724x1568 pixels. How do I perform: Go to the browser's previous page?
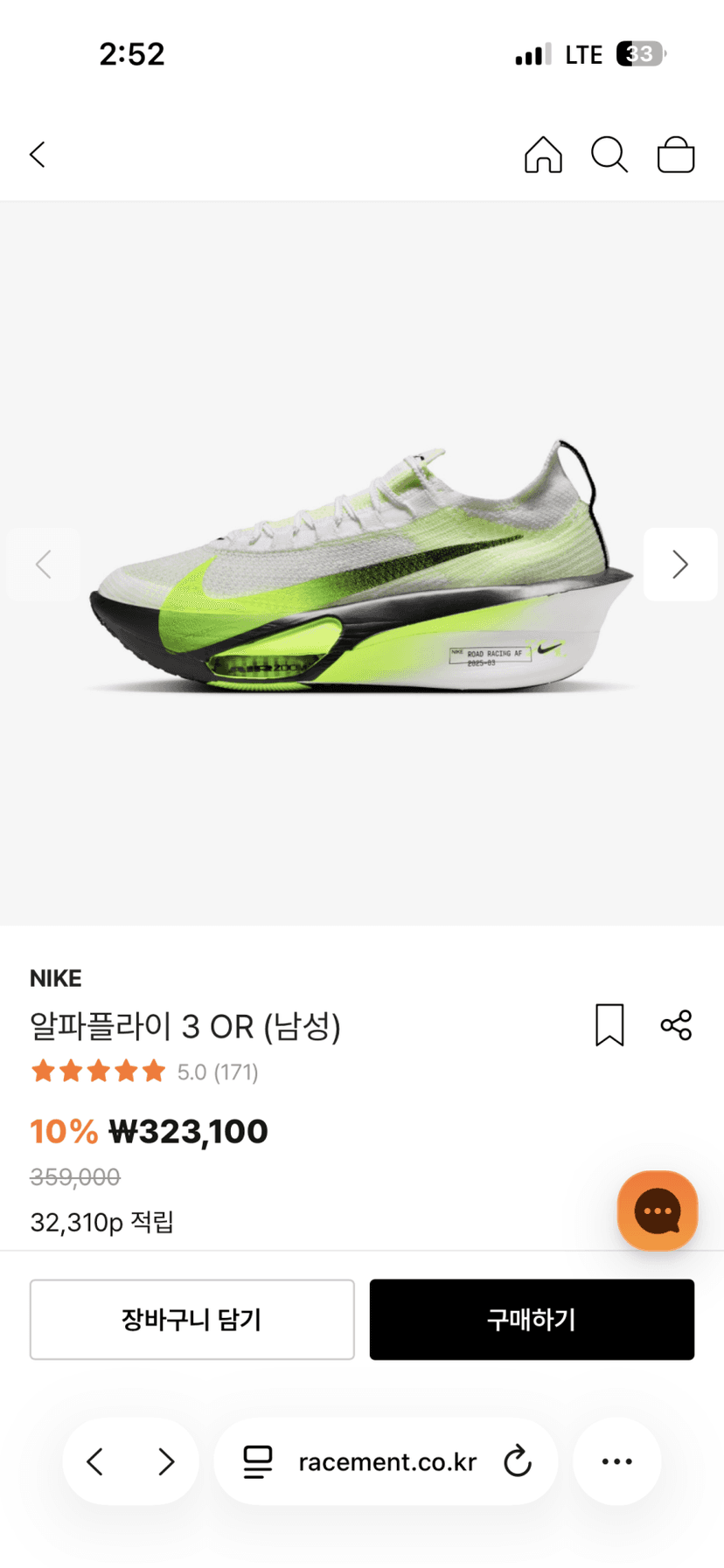(95, 1461)
